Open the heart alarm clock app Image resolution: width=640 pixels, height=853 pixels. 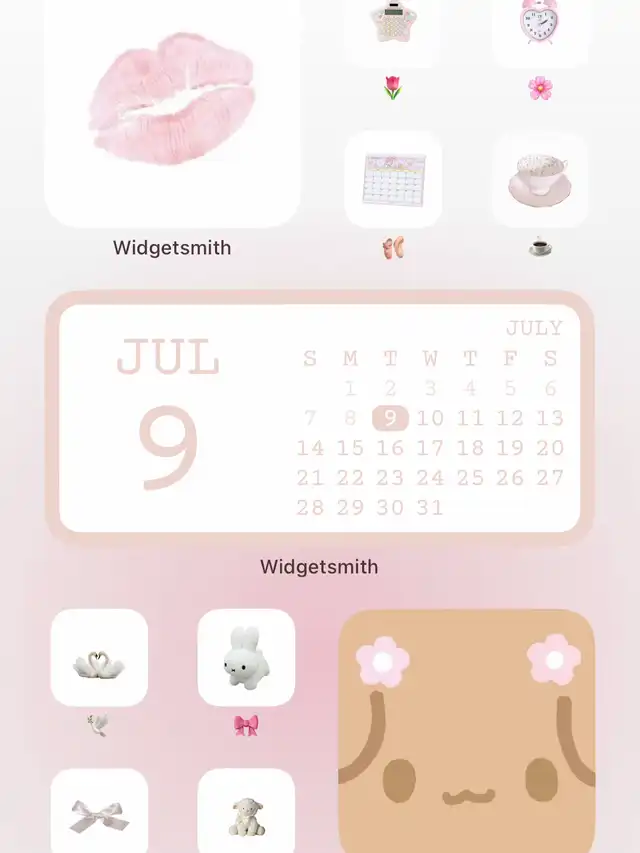(540, 25)
